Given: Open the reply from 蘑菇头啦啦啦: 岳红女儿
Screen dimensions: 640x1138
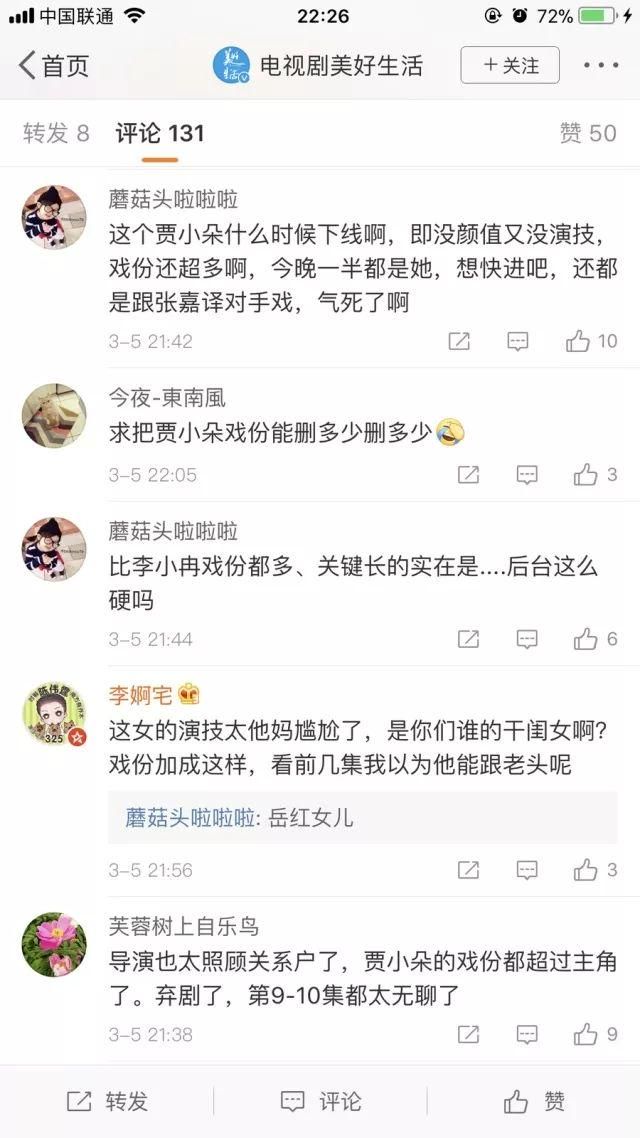Looking at the screenshot, I should (240, 818).
